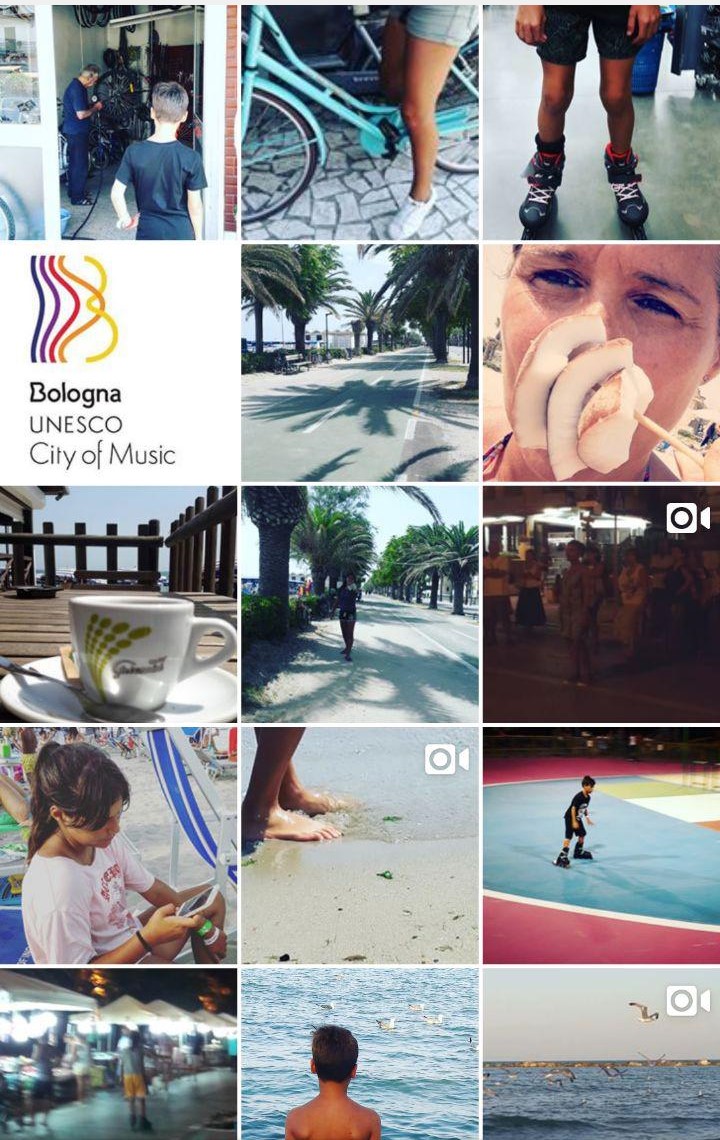Image resolution: width=720 pixels, height=1140 pixels.
Task: Play the night crowd video post
Action: pos(601,605)
